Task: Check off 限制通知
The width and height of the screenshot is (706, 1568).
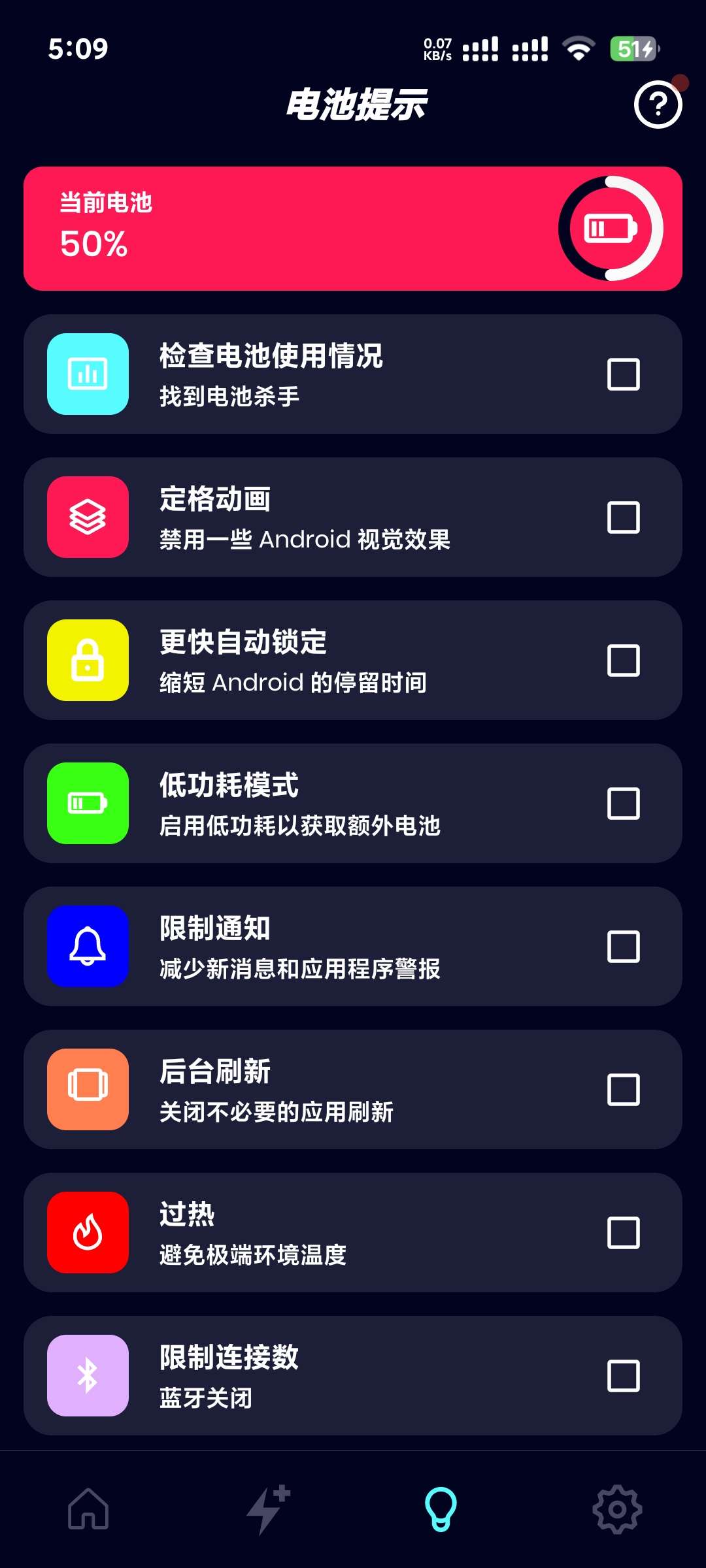Action: coord(623,947)
